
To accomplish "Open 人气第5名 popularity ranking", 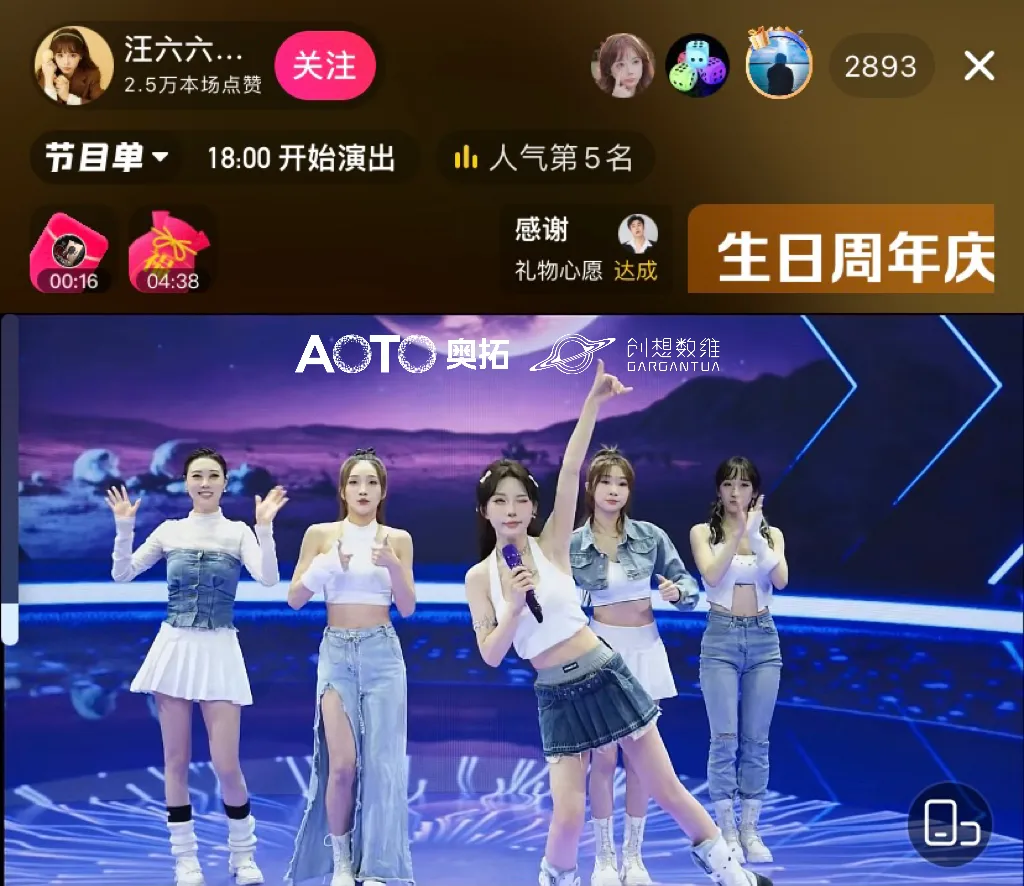I will [545, 158].
